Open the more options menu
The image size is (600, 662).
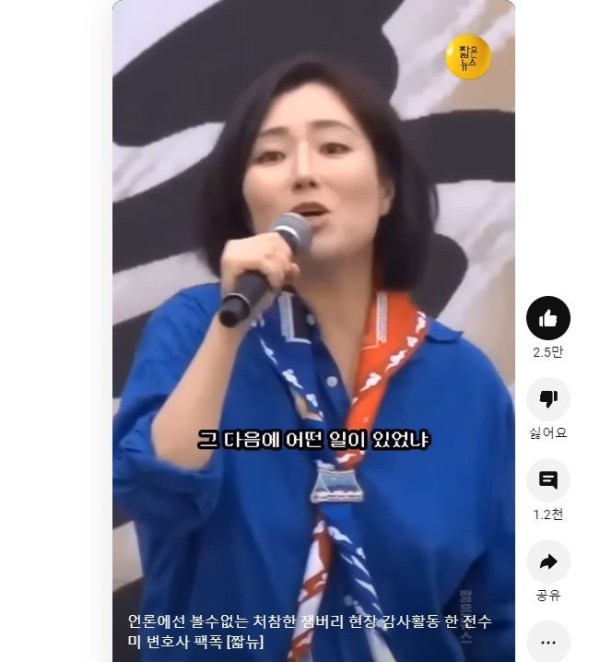tap(548, 641)
